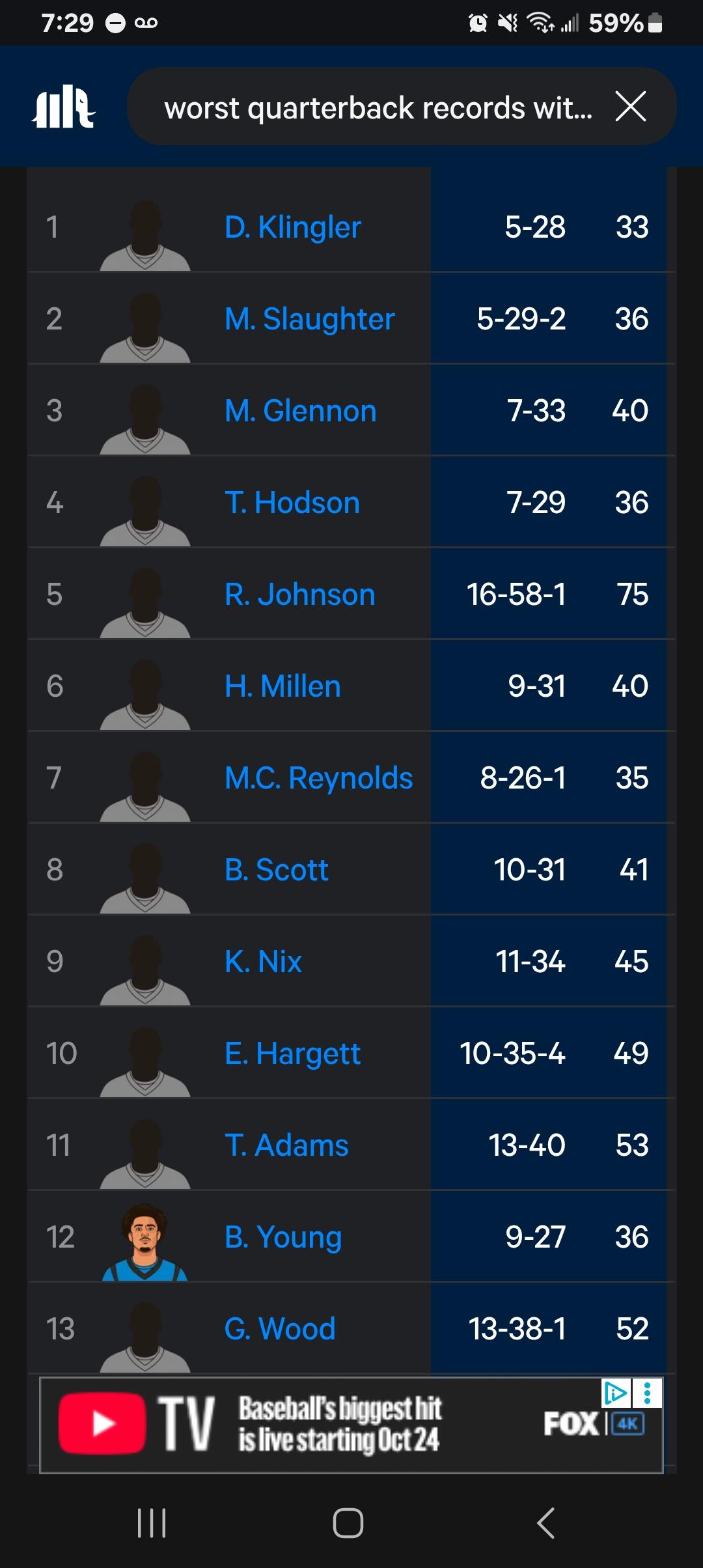Viewport: 703px width, 1568px height.
Task: Open the ad options three-dot menu
Action: pyautogui.click(x=647, y=1393)
